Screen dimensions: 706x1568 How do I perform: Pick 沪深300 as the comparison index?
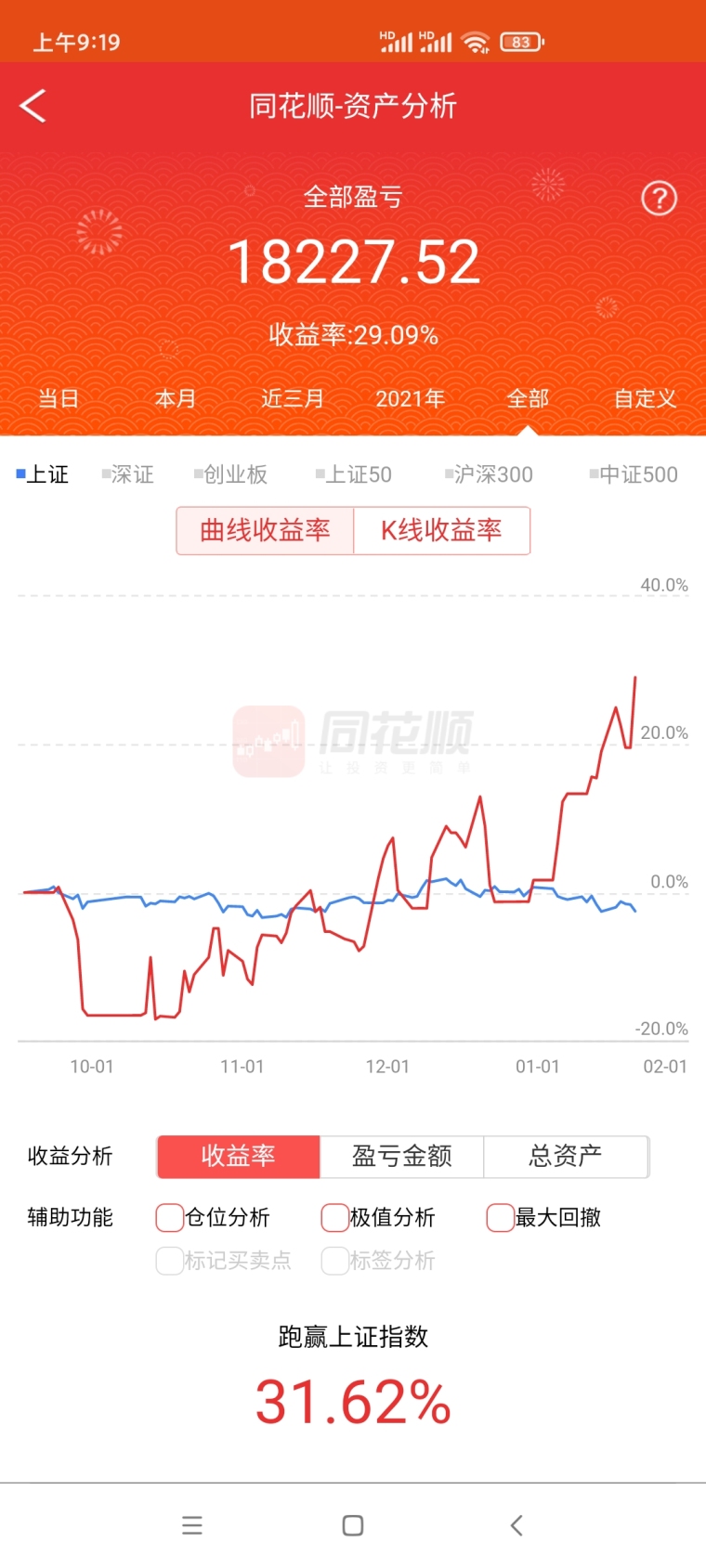489,474
